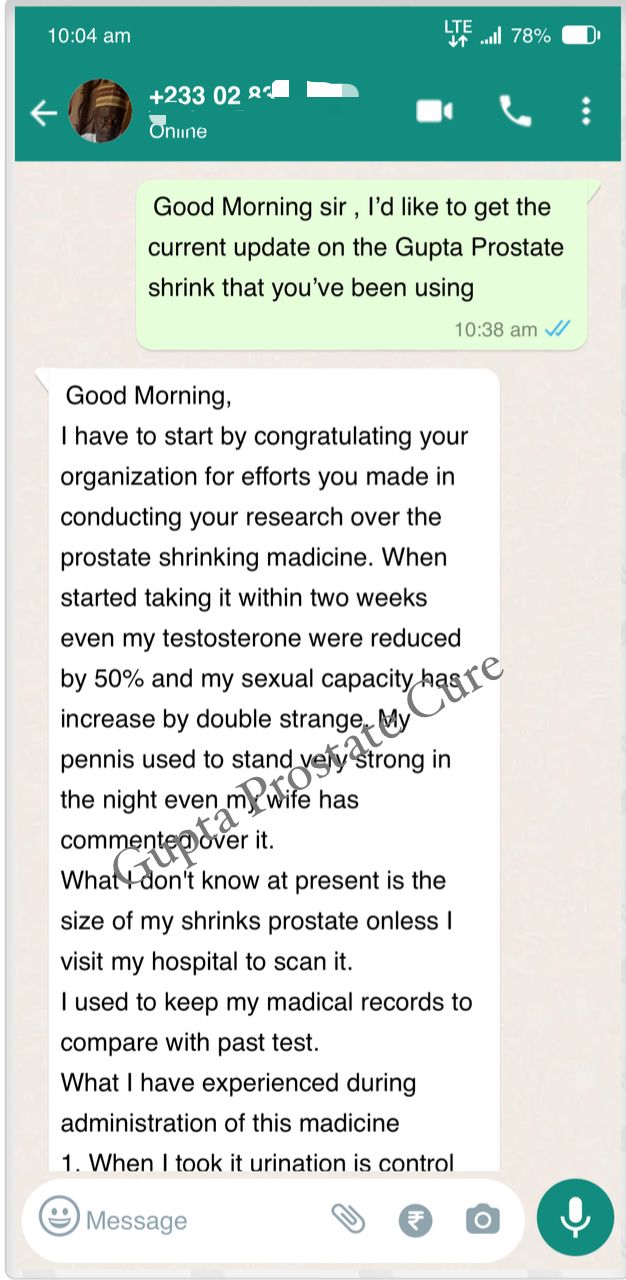The height and width of the screenshot is (1280, 626).
Task: Start a video call
Action: (435, 111)
